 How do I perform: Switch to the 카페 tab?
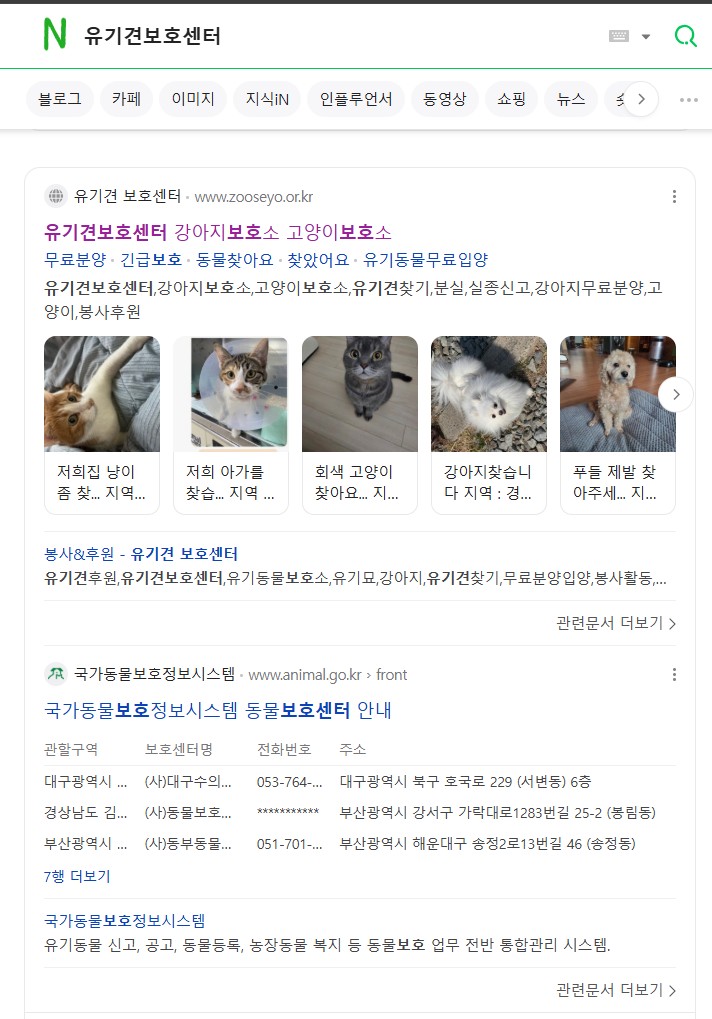pos(126,99)
